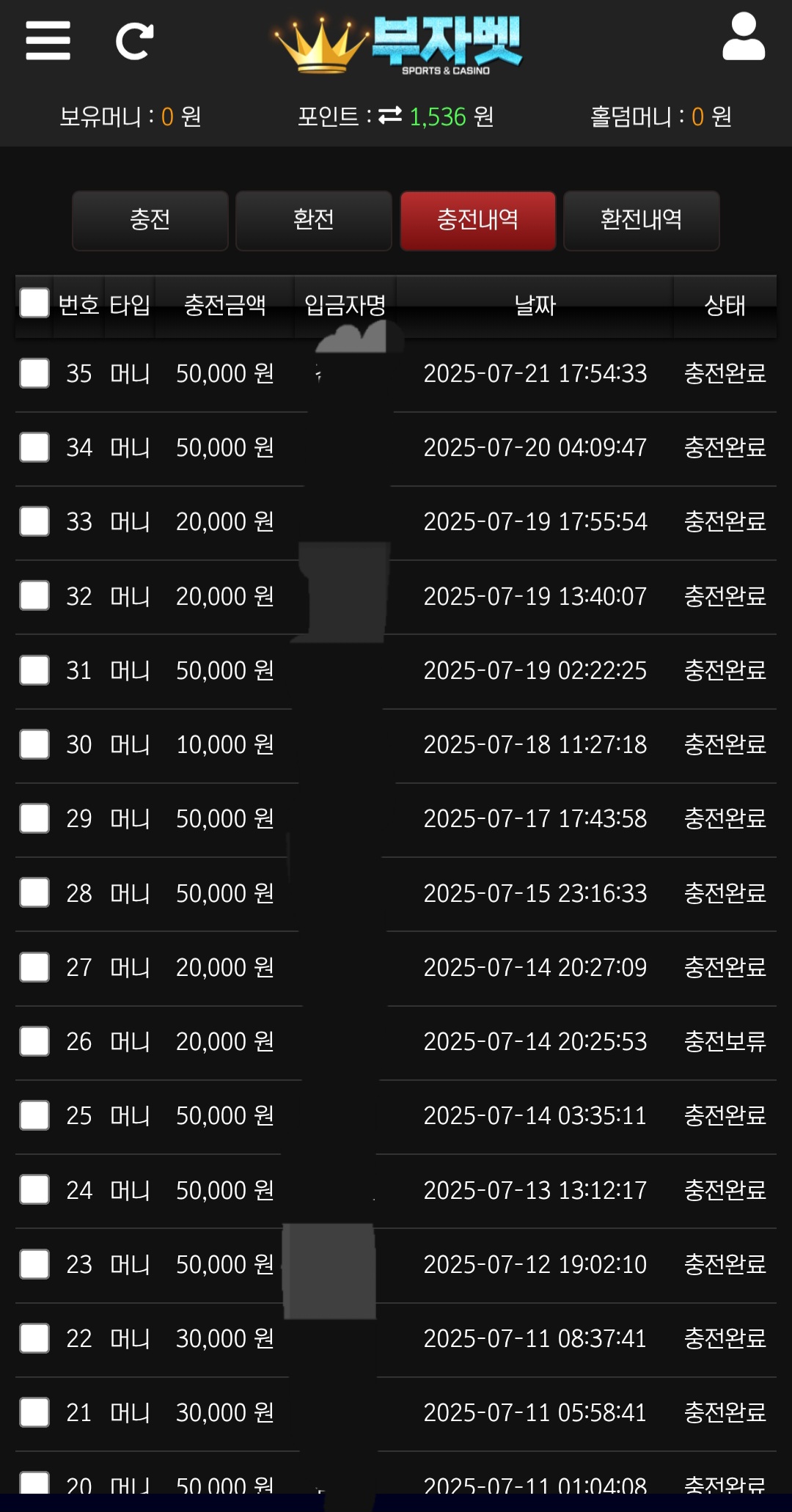Select the checkbox for row 26

point(34,1041)
